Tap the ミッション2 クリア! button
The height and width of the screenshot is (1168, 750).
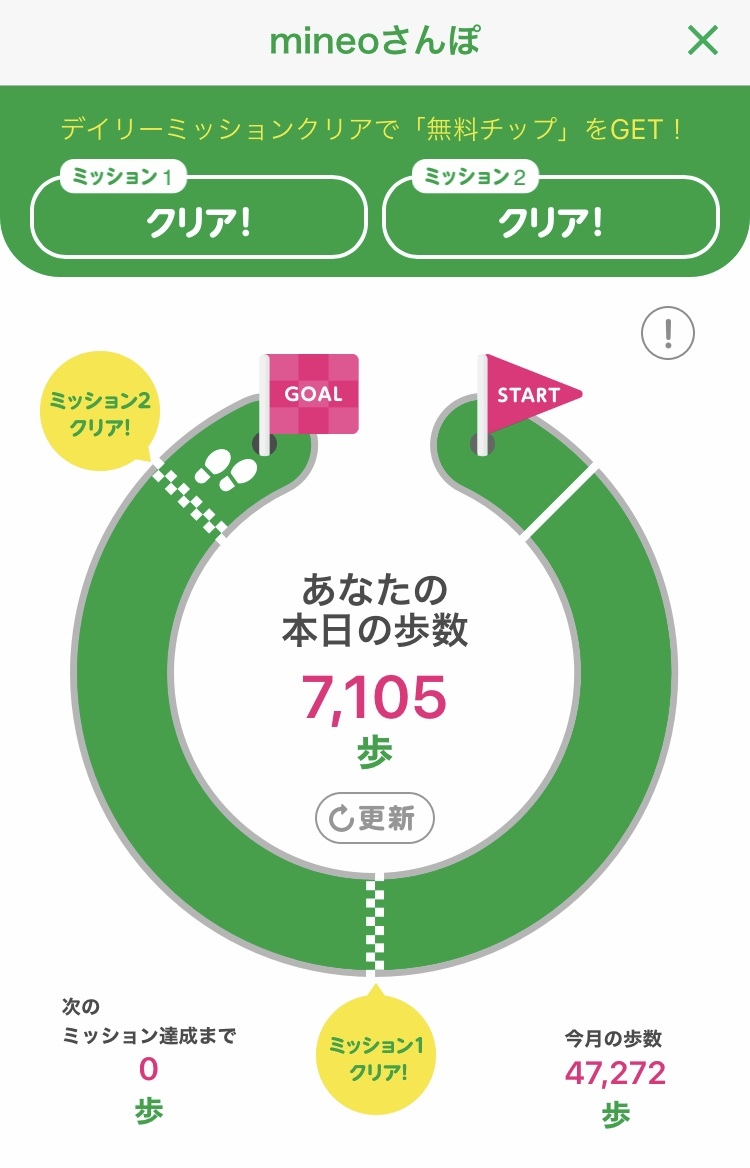(551, 217)
